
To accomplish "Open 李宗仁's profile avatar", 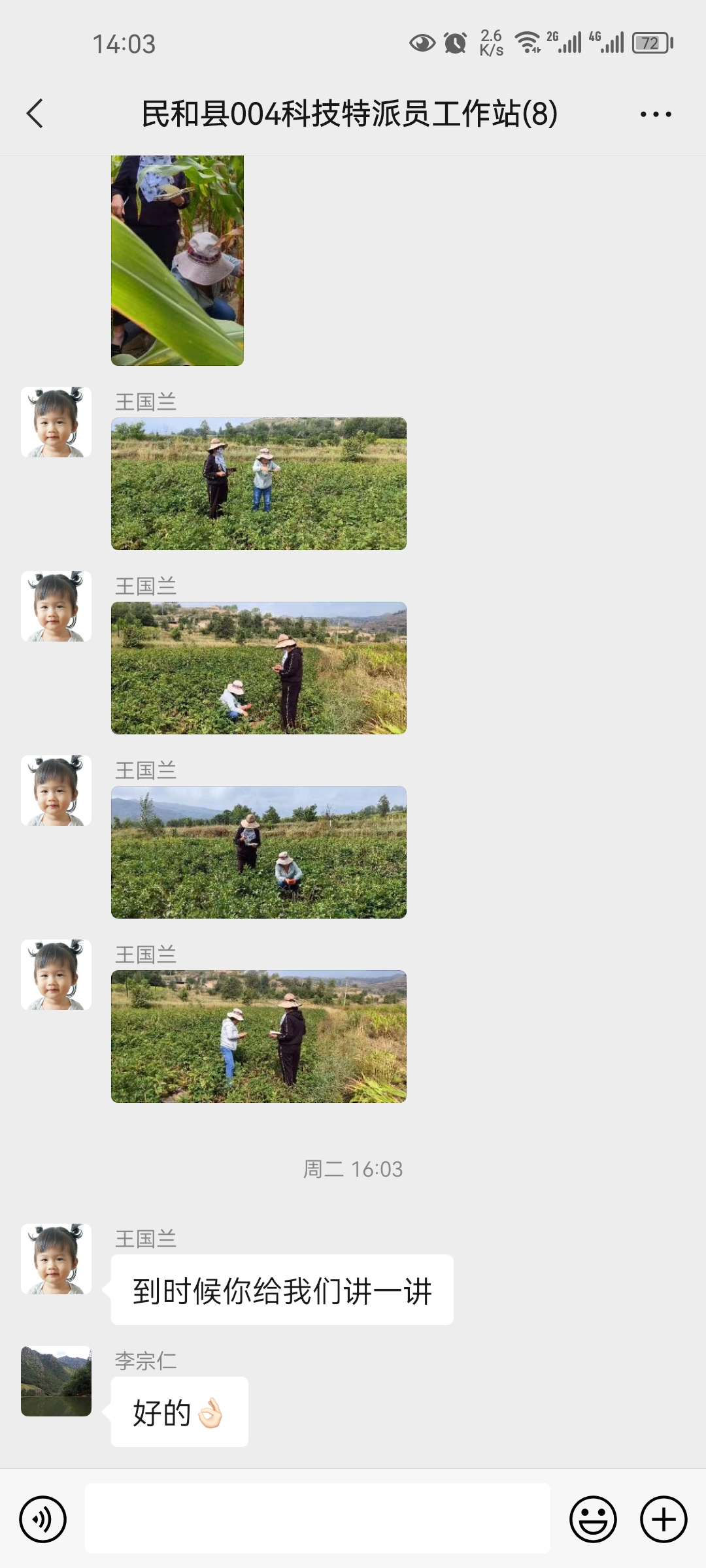I will [56, 1381].
